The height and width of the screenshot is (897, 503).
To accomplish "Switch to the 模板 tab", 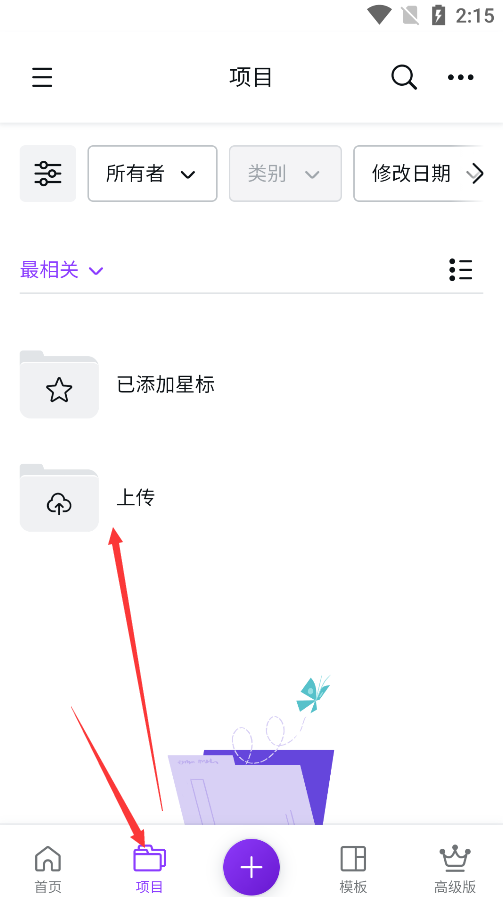I will [353, 870].
